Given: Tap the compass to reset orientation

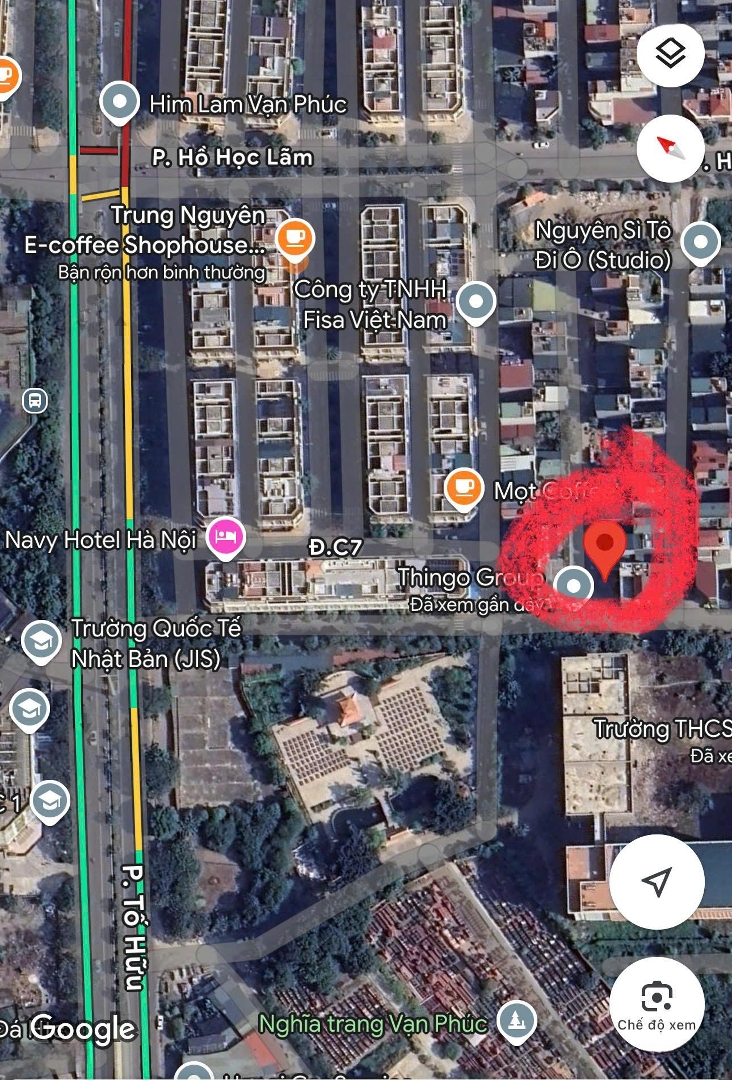Looking at the screenshot, I should (x=670, y=148).
